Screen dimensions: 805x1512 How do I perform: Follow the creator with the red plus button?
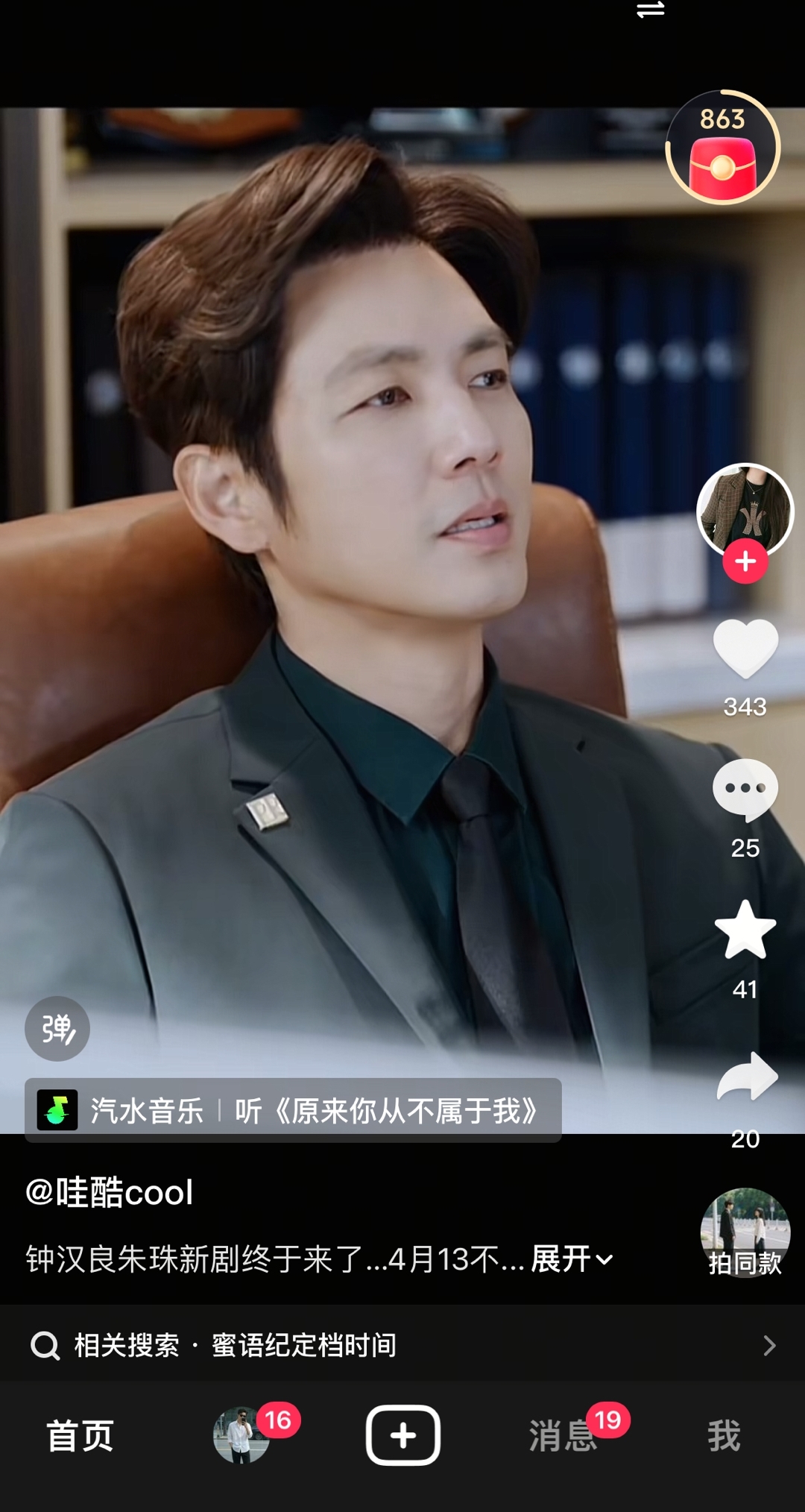(745, 561)
